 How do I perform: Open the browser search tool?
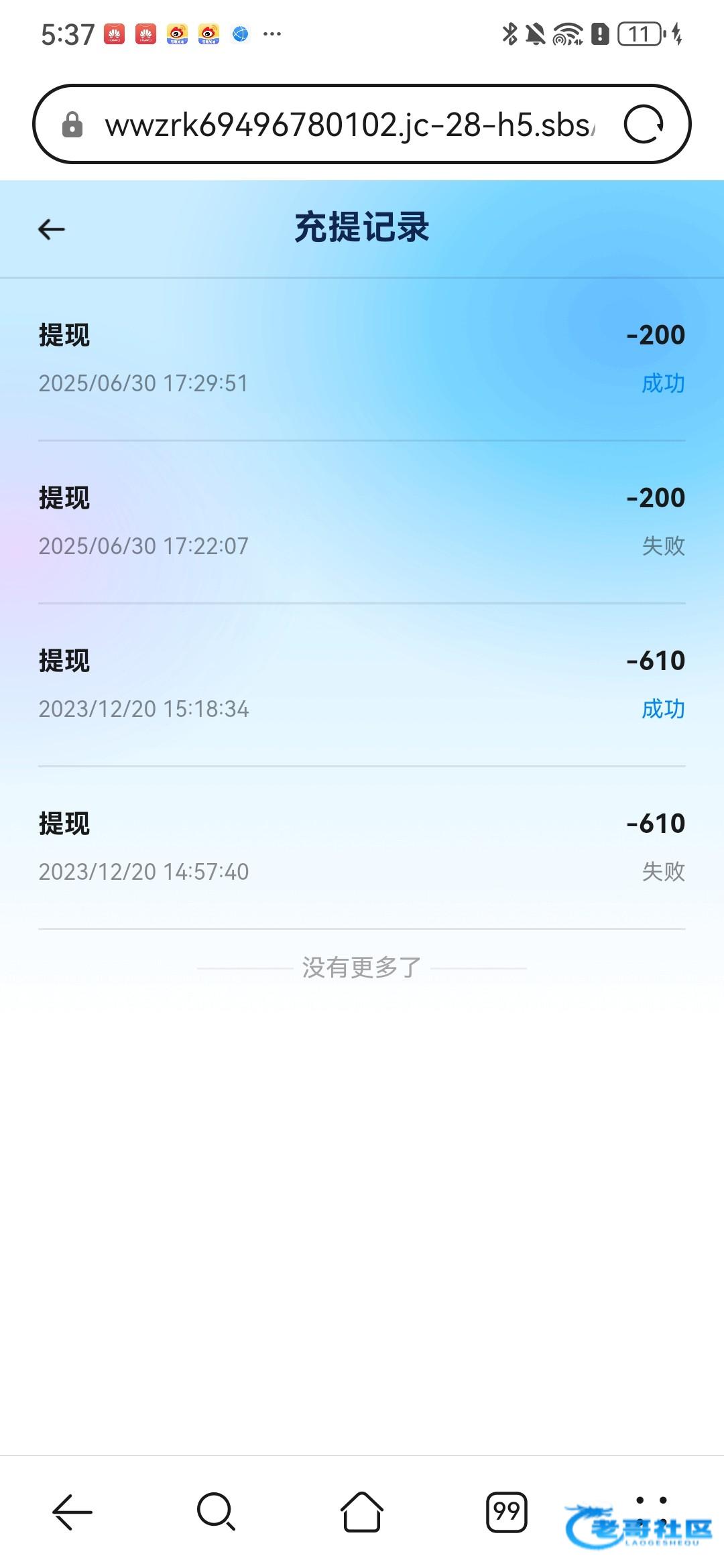click(x=217, y=1512)
